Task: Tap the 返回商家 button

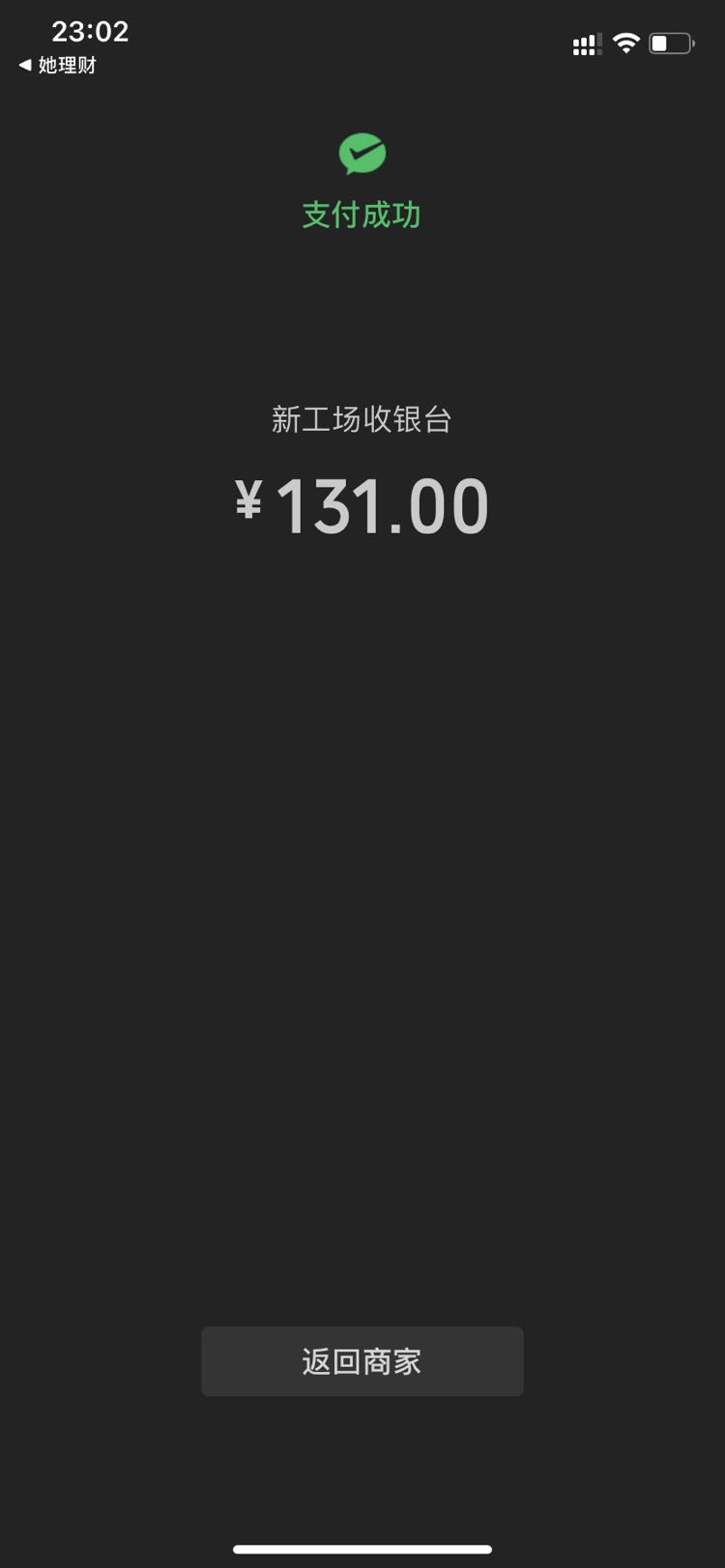Action: [x=362, y=1360]
